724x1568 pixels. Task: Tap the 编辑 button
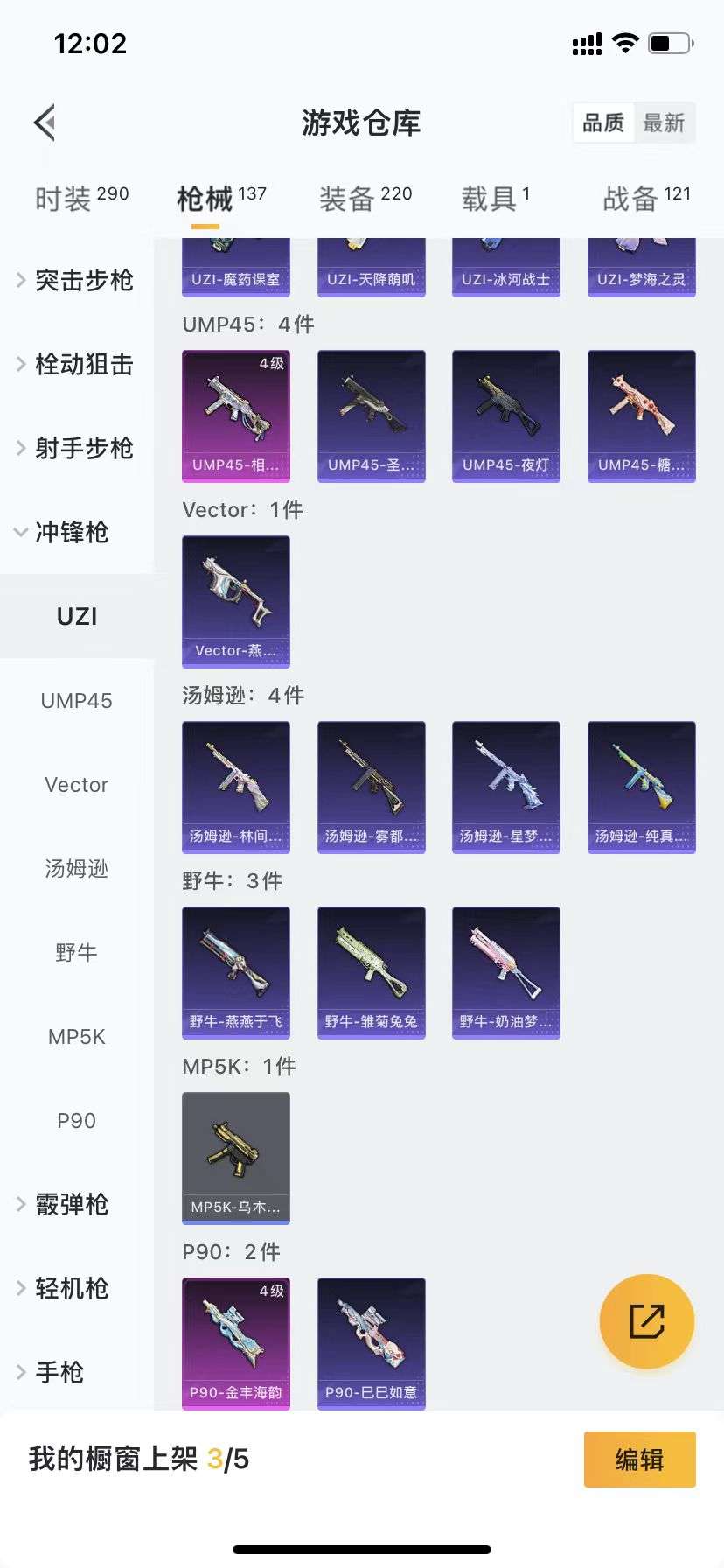click(639, 1459)
